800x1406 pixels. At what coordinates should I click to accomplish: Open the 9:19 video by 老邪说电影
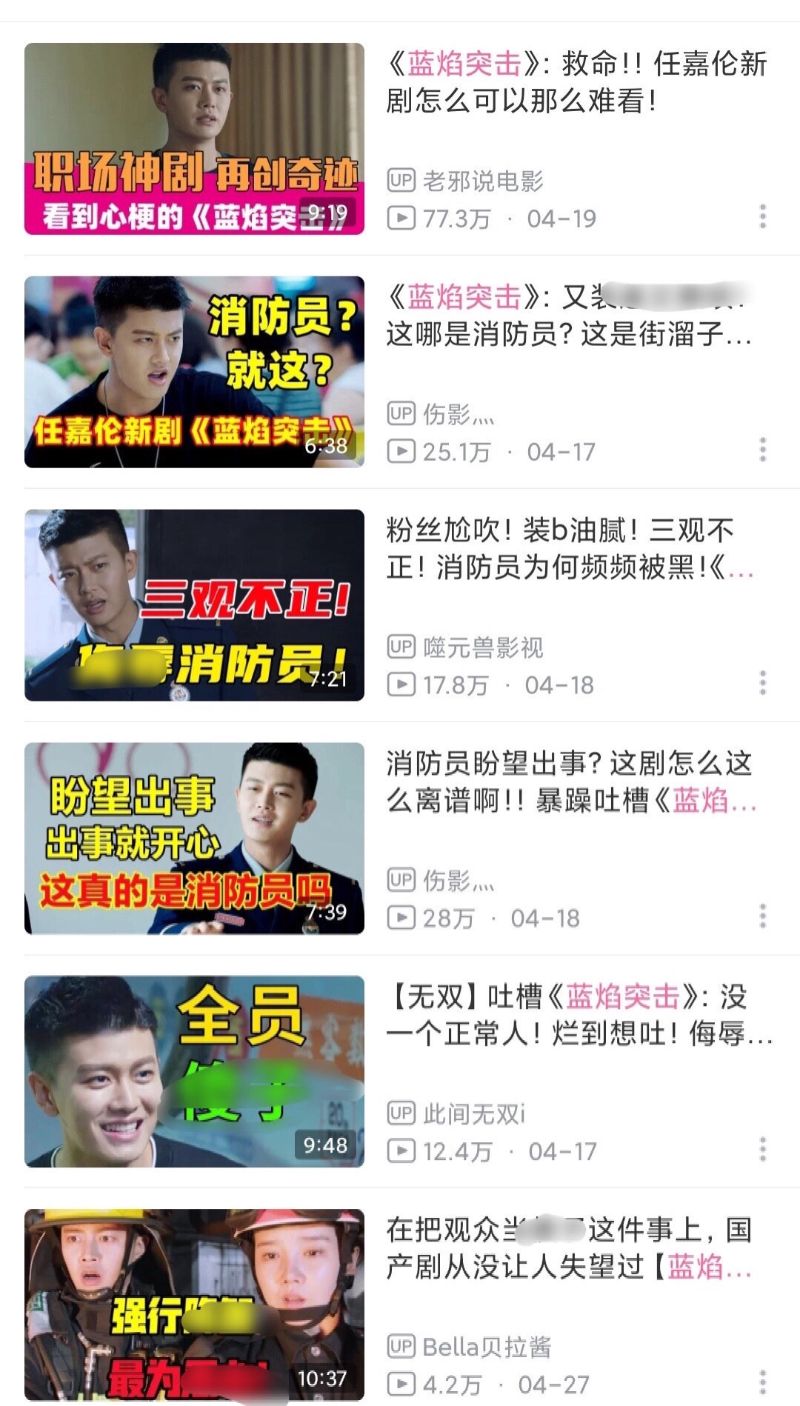coord(194,138)
